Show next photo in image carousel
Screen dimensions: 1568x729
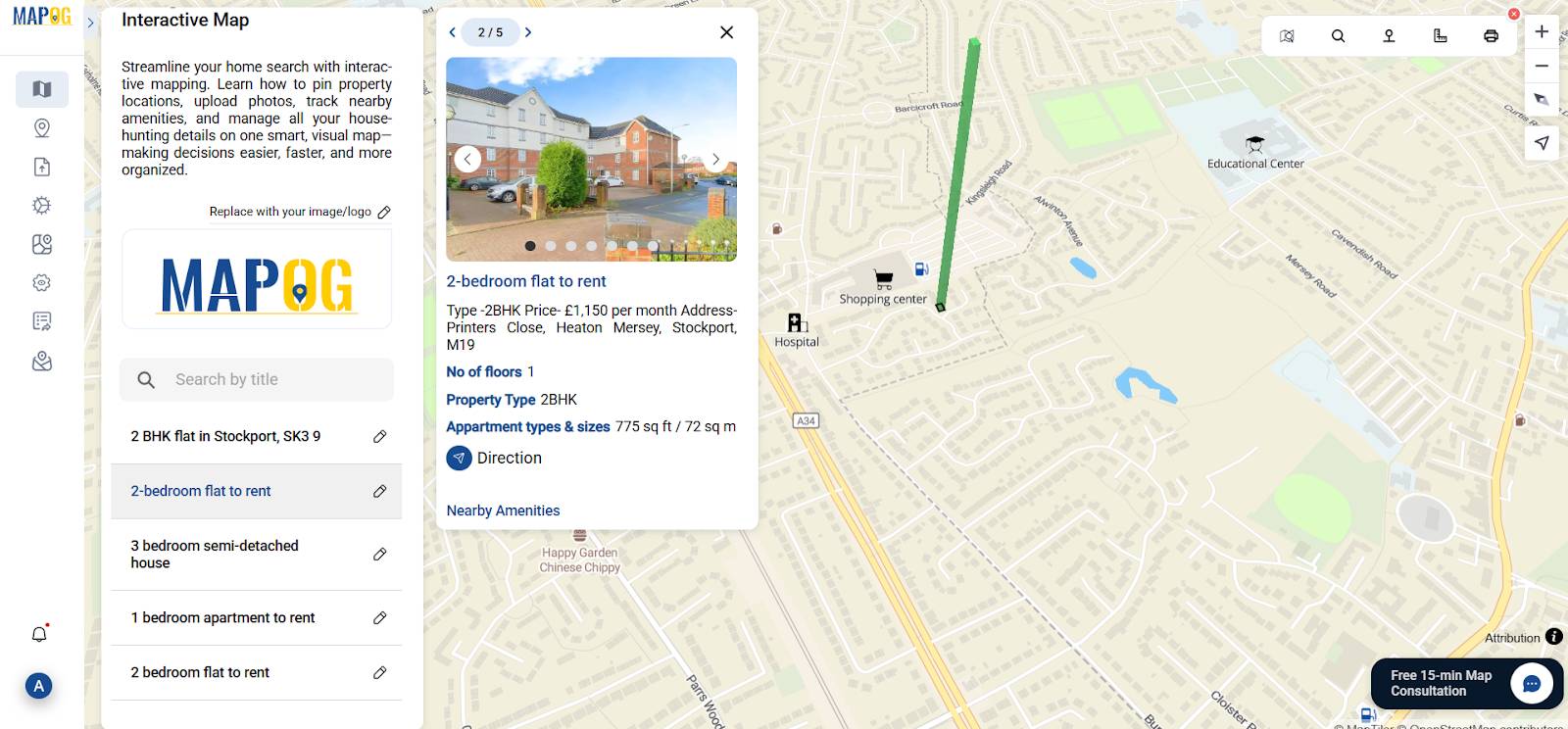(x=716, y=160)
